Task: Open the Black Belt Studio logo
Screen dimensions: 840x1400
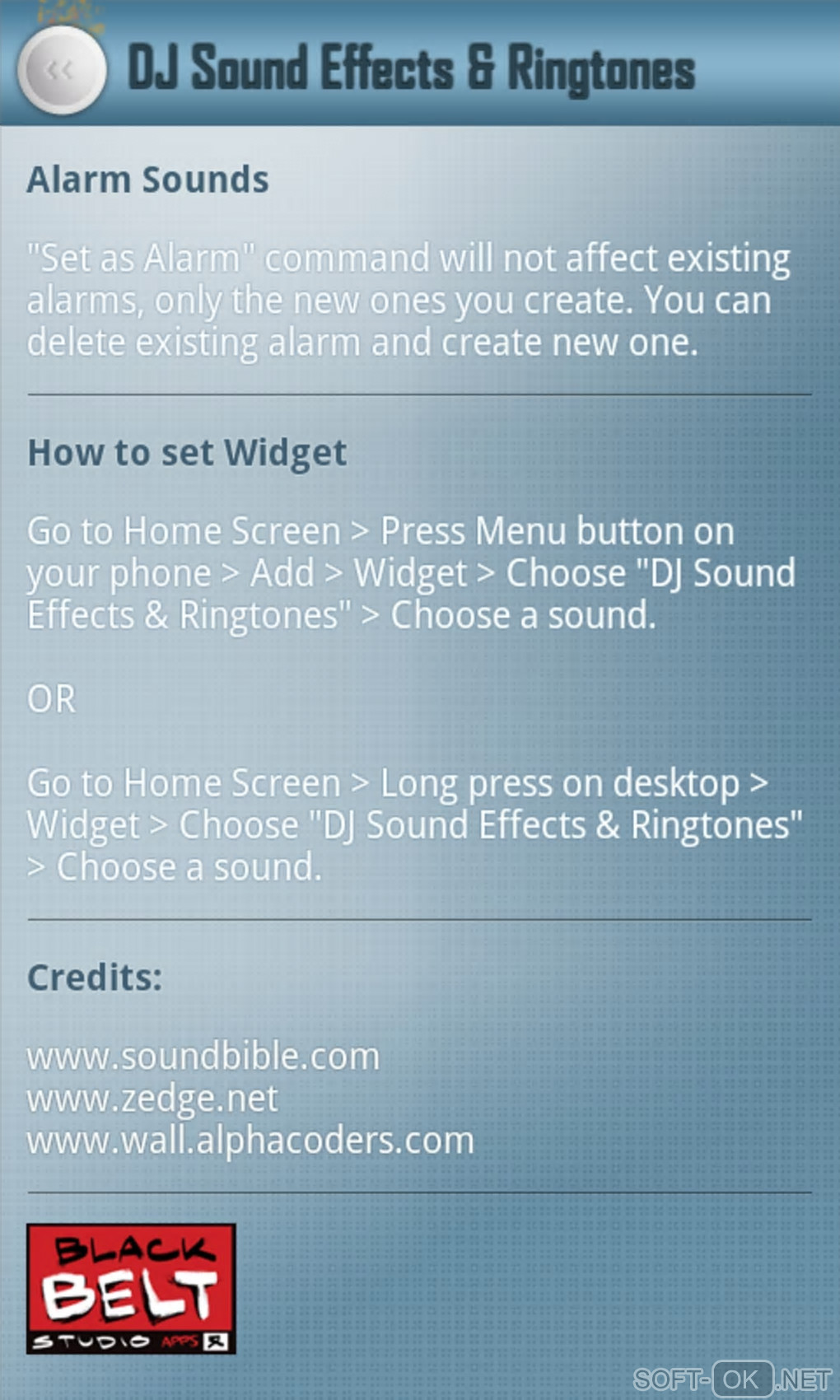Action: coord(131,1289)
